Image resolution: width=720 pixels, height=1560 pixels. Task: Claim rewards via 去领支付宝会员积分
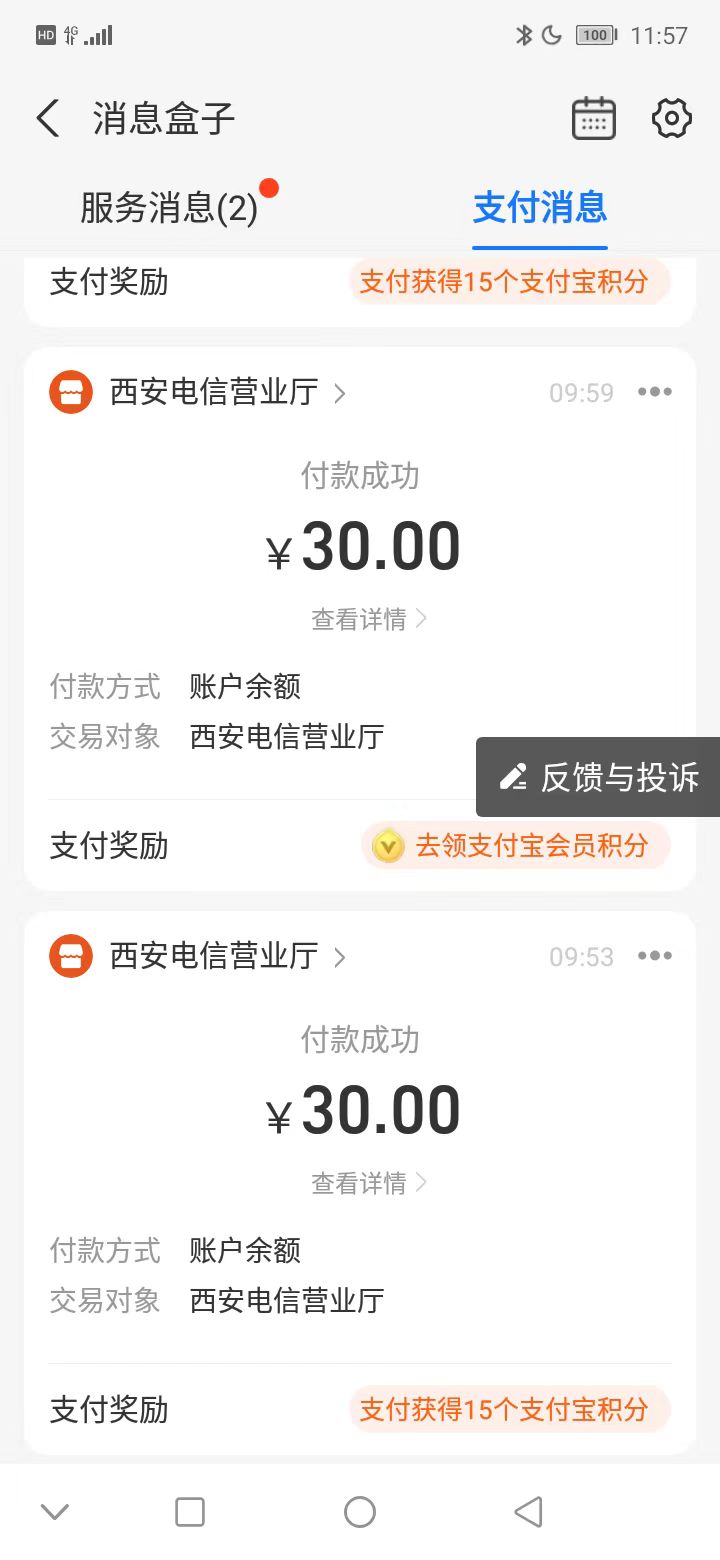coord(516,846)
